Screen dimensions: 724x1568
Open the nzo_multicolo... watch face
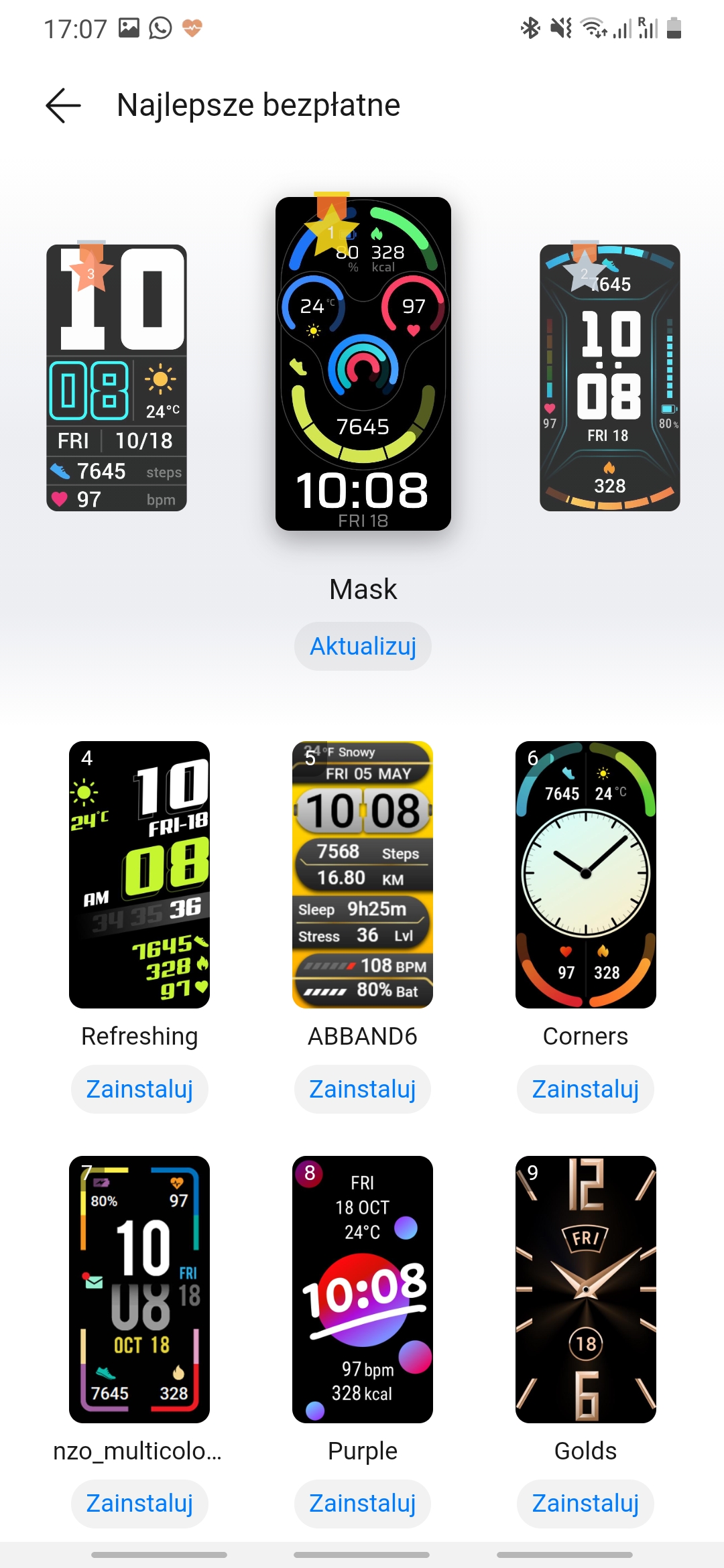[139, 1289]
